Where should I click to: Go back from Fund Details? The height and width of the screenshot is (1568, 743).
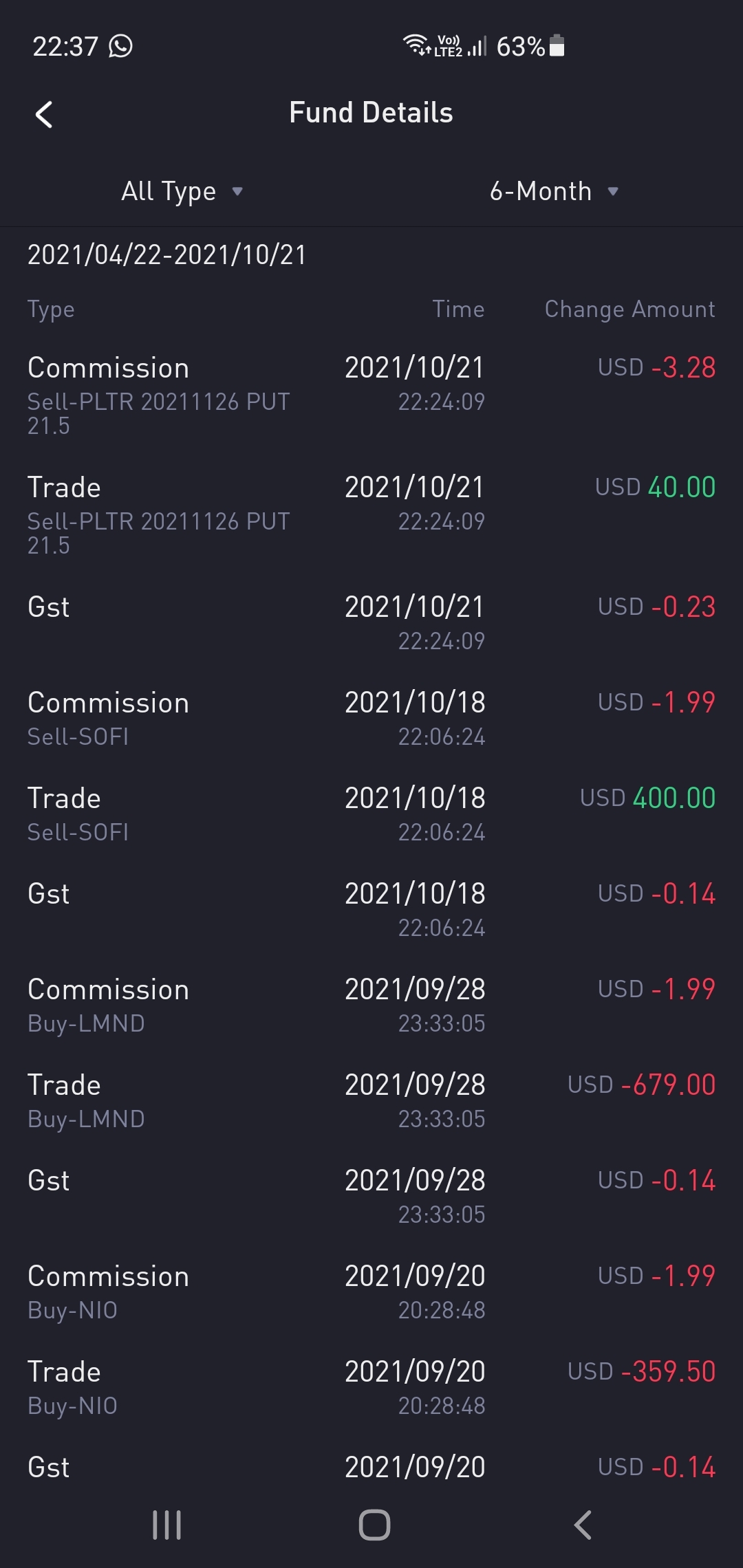tap(44, 114)
